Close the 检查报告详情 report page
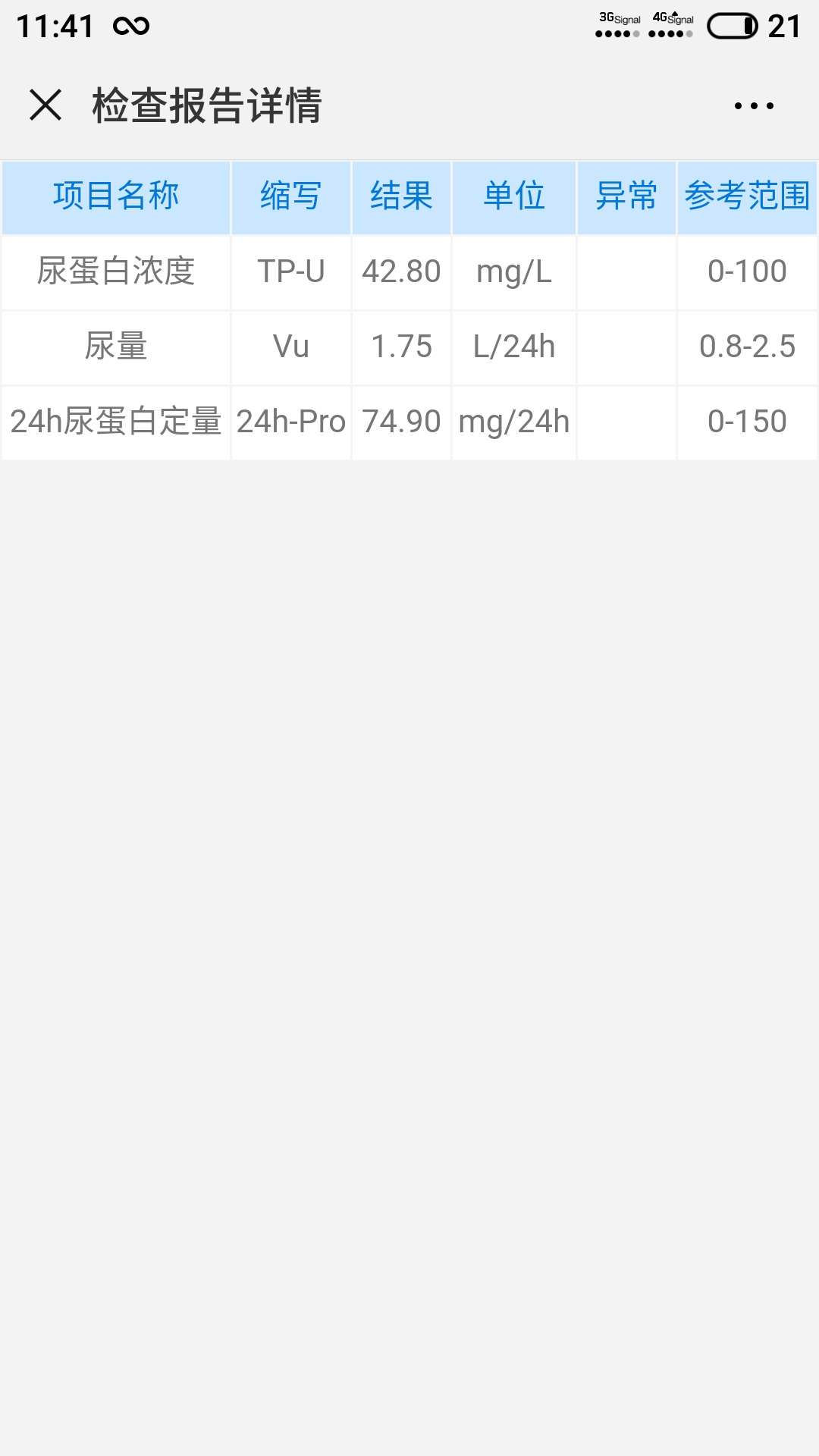This screenshot has width=819, height=1456. click(x=45, y=105)
